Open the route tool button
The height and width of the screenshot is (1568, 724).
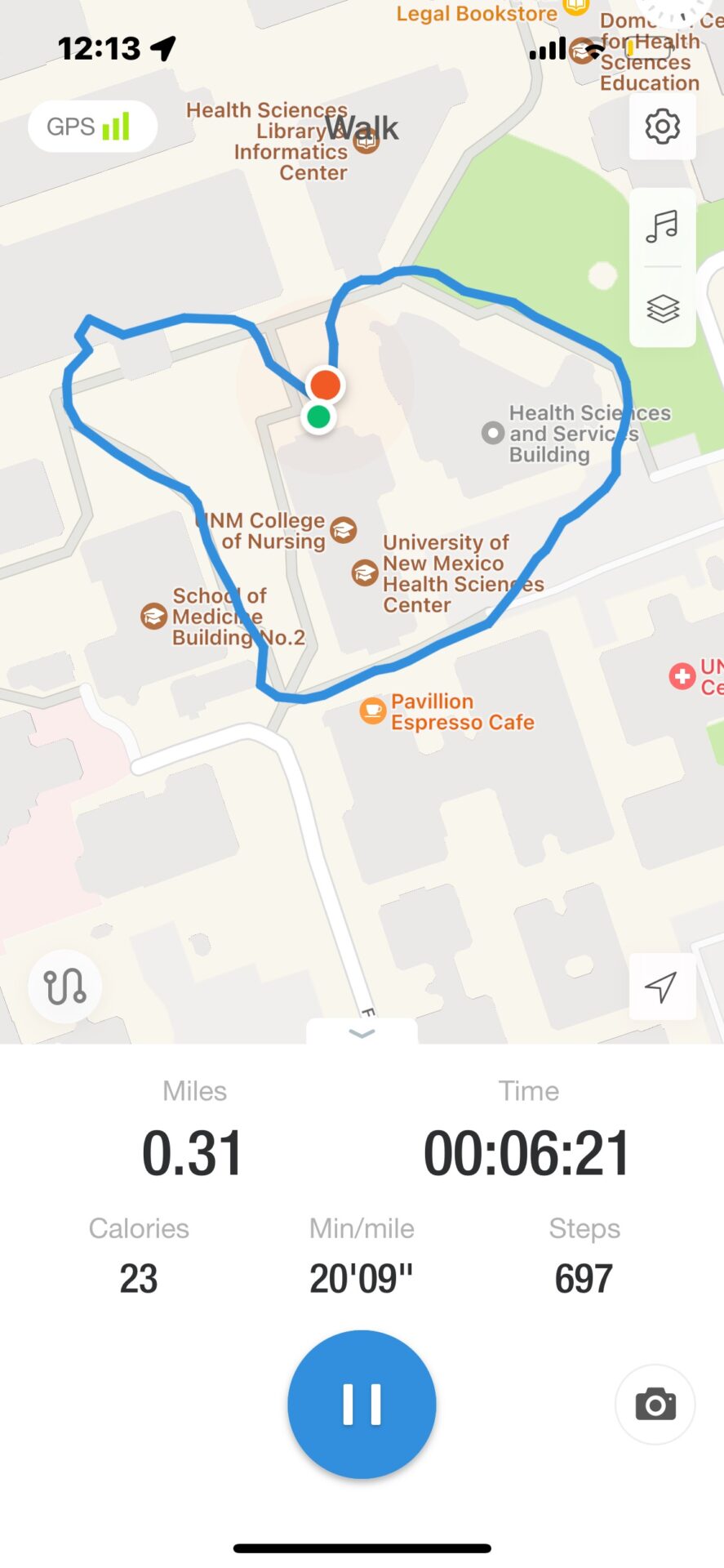[x=64, y=987]
